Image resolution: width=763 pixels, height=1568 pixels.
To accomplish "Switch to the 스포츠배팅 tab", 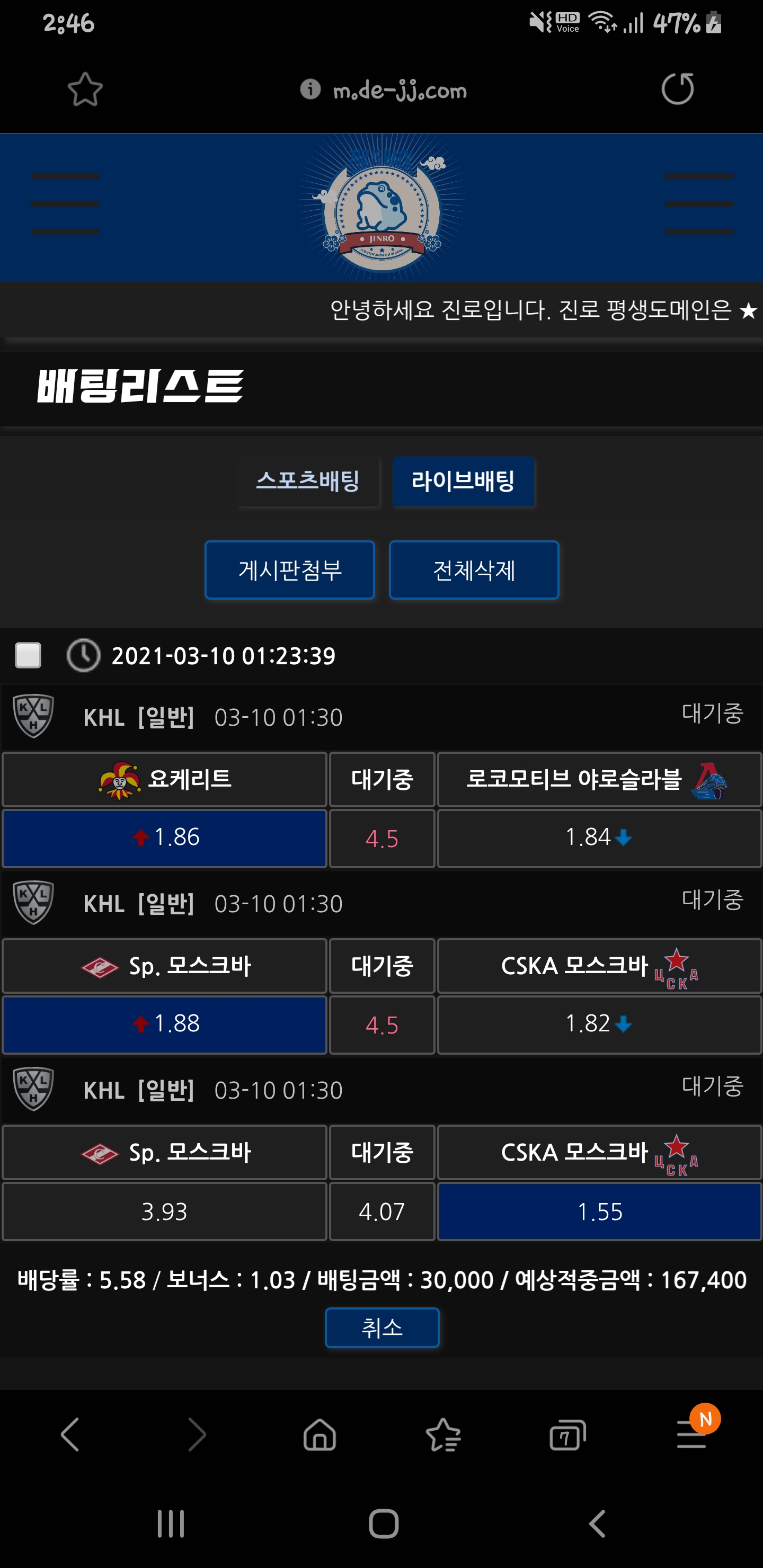I will [307, 482].
